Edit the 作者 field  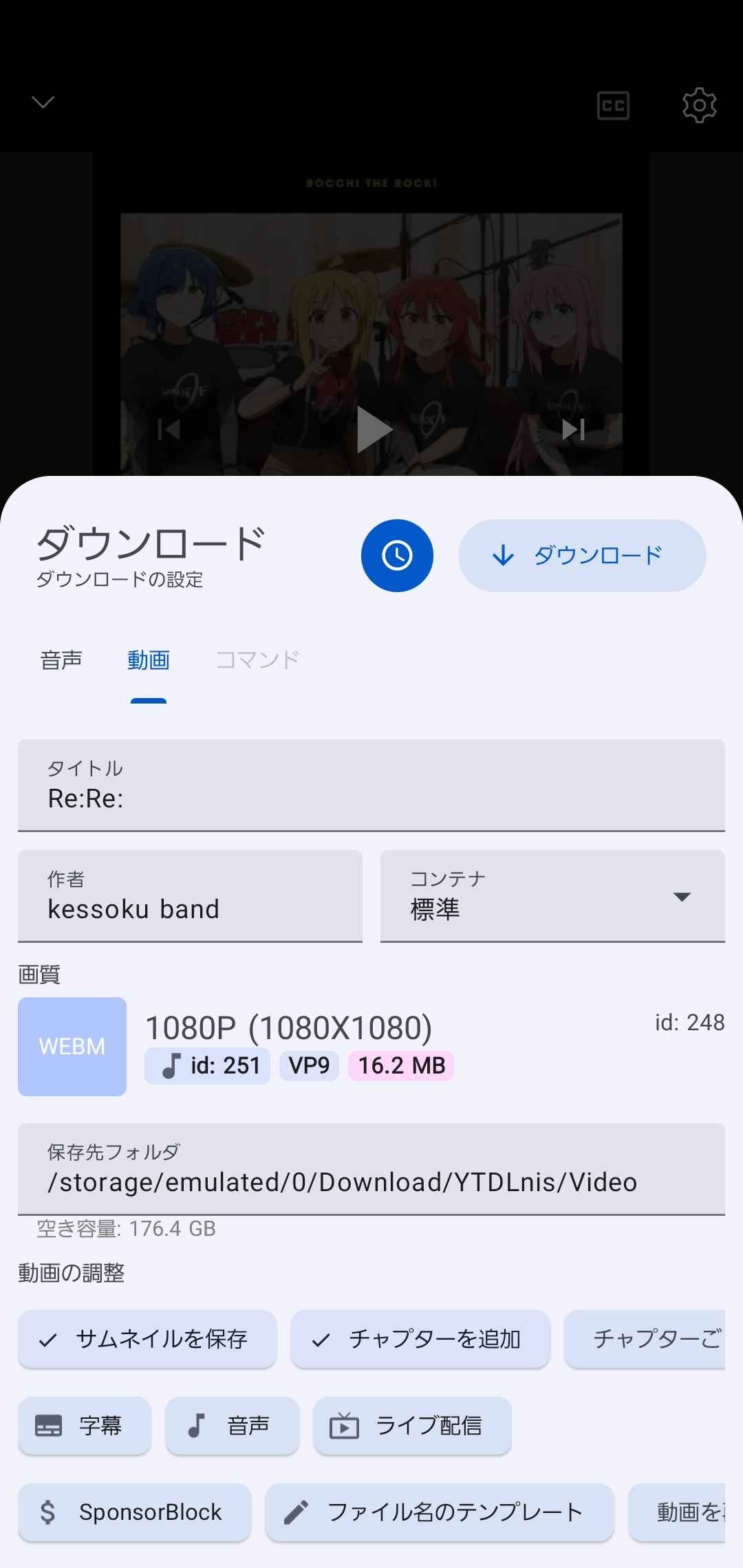190,896
